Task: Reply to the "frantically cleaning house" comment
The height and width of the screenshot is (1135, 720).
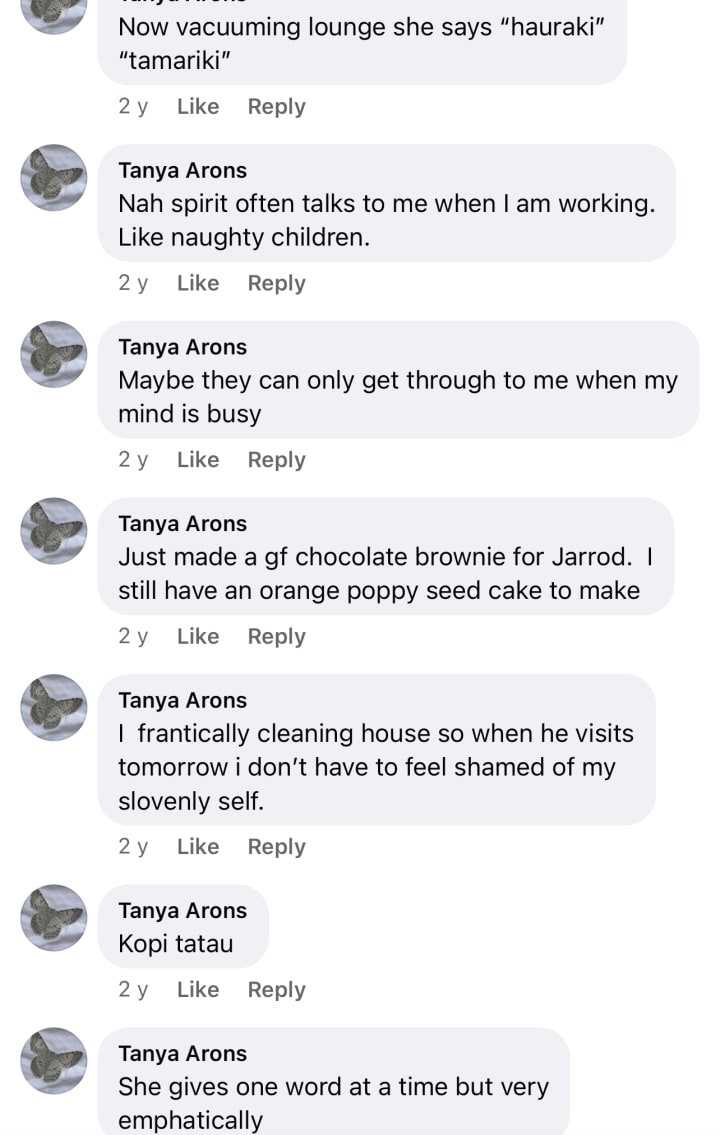Action: [x=276, y=847]
